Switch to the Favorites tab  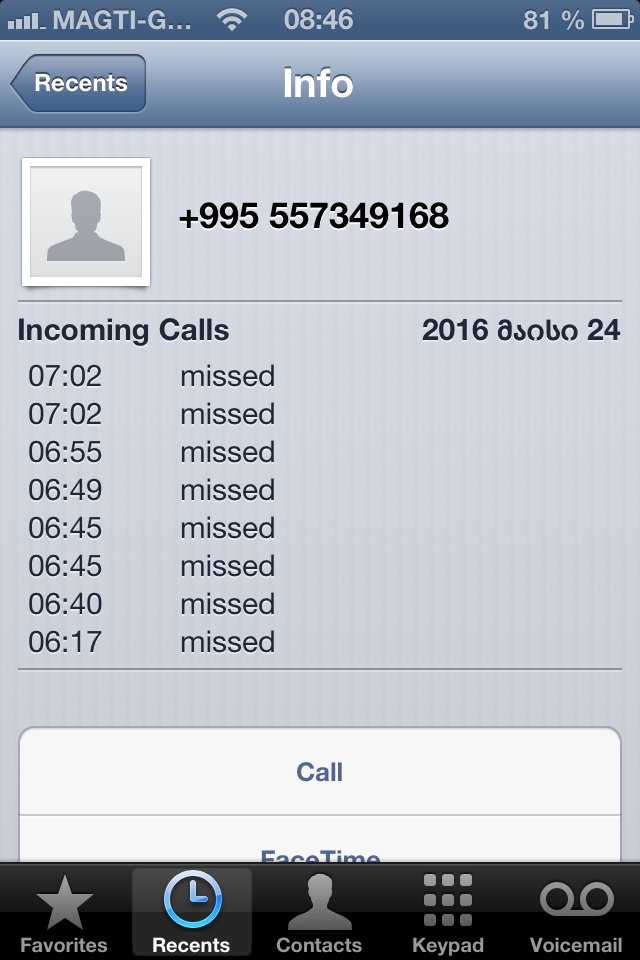tap(64, 913)
